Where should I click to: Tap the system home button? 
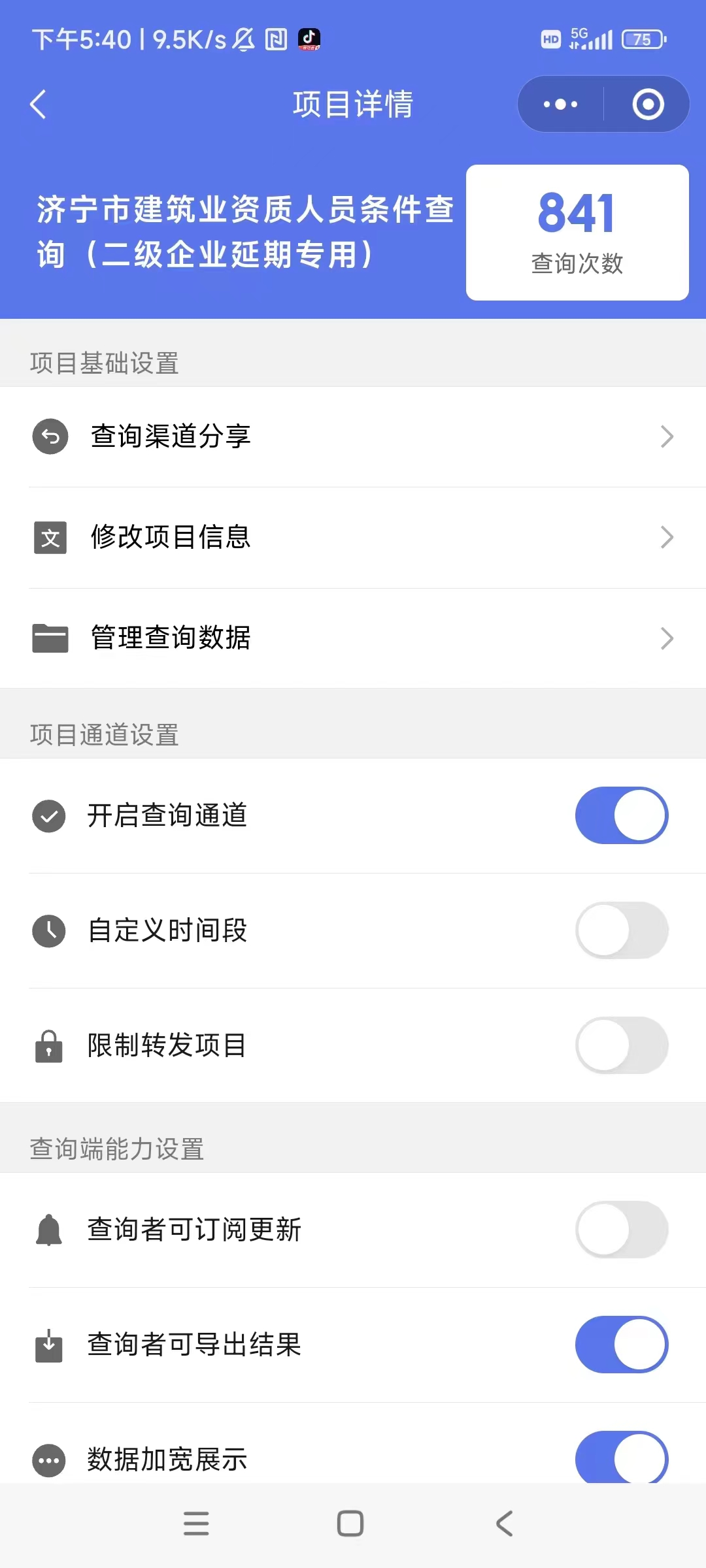point(350,1524)
